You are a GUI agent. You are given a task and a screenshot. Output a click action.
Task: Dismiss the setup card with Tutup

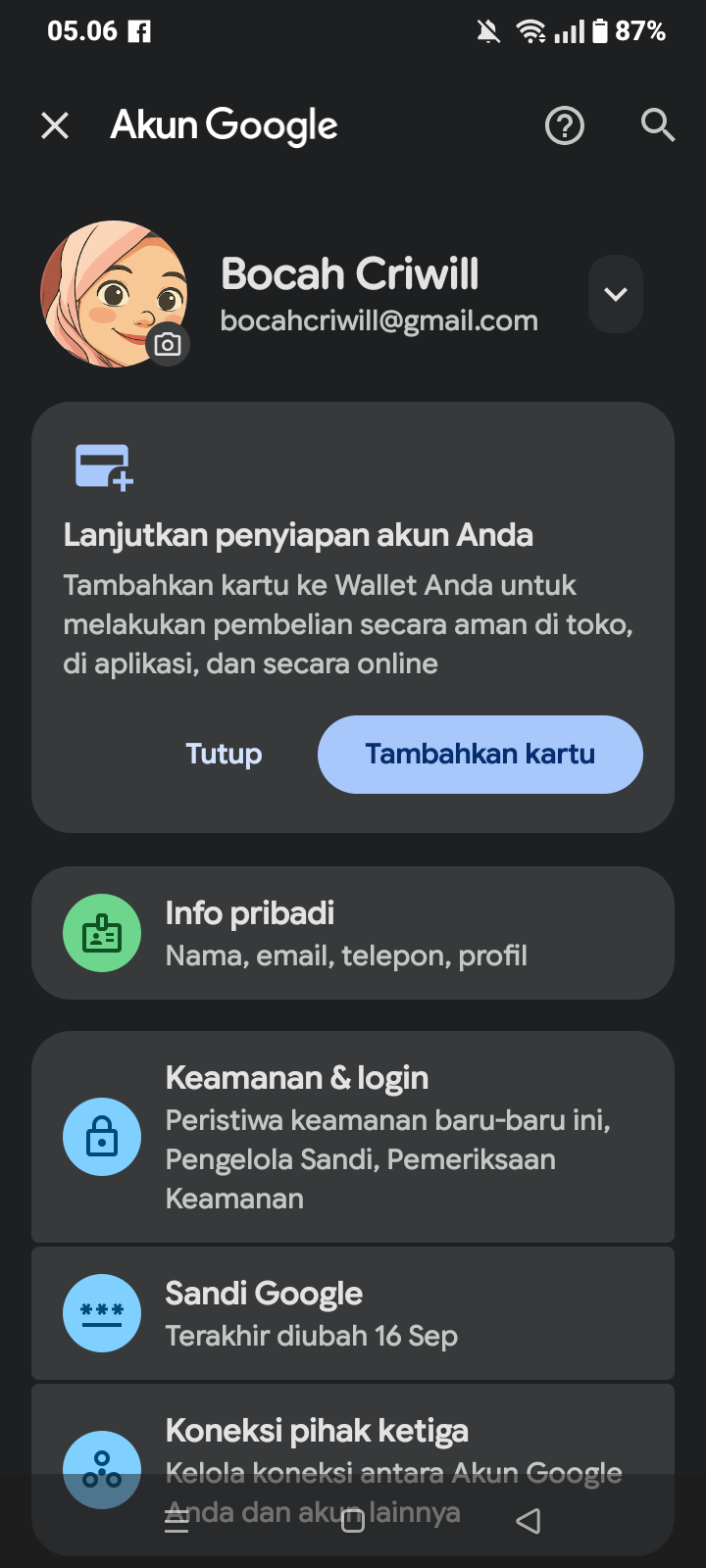click(x=224, y=754)
